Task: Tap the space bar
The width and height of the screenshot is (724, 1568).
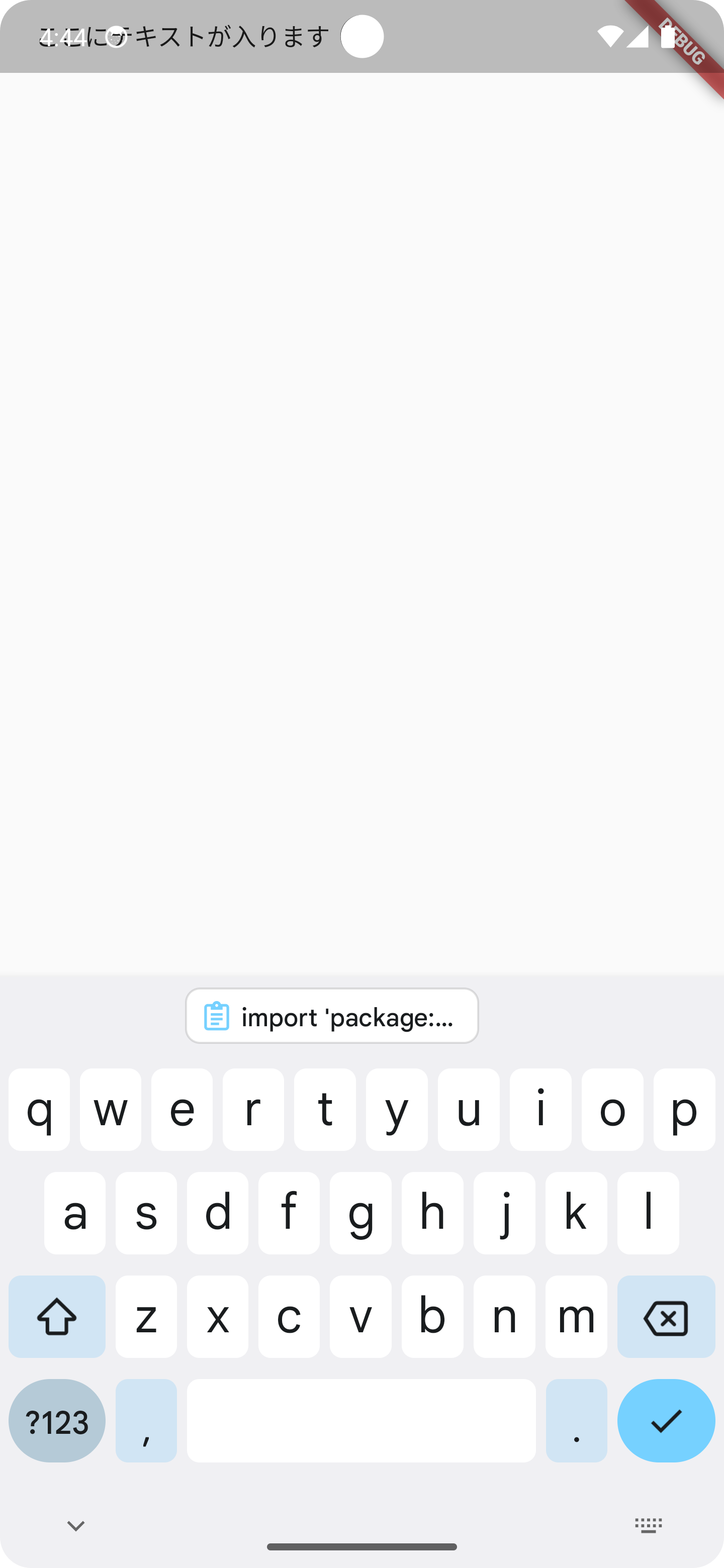Action: click(361, 1421)
